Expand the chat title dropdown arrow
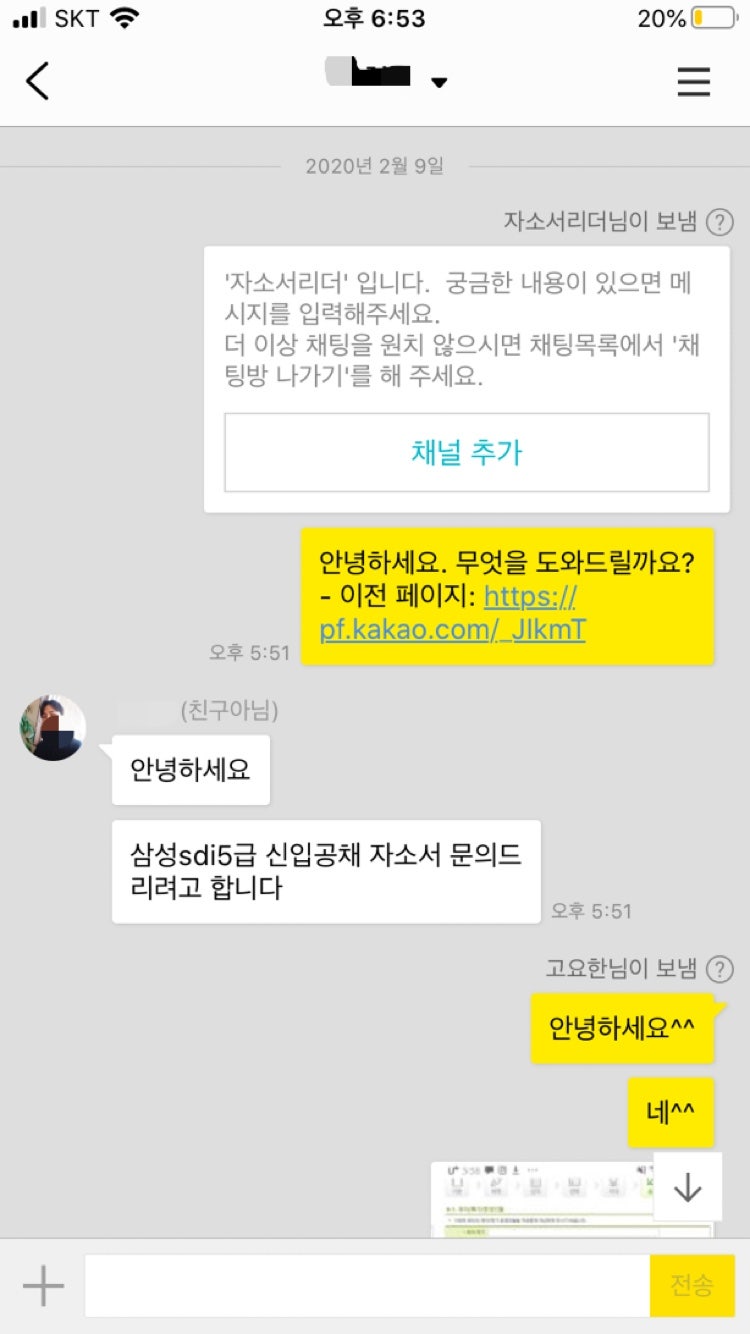 point(439,83)
